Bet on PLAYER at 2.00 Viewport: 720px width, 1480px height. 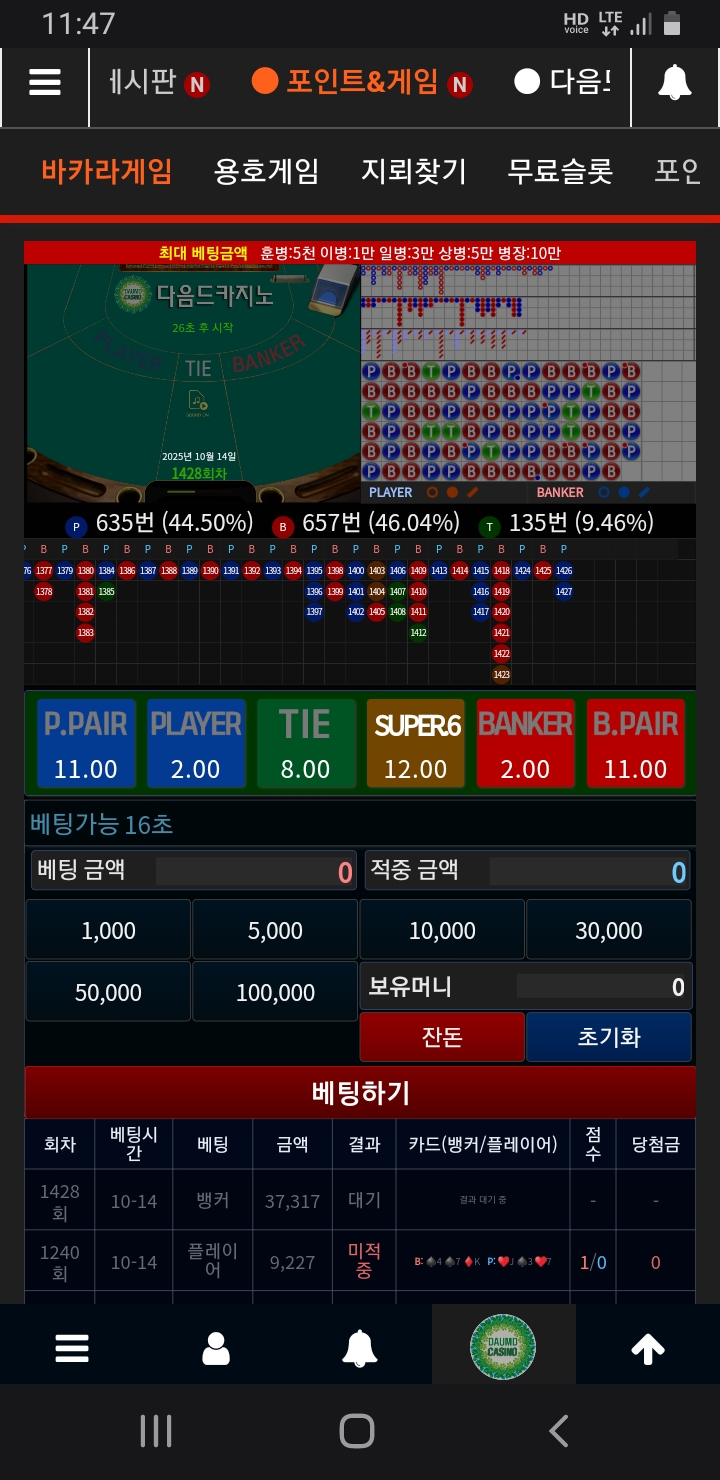pos(196,743)
